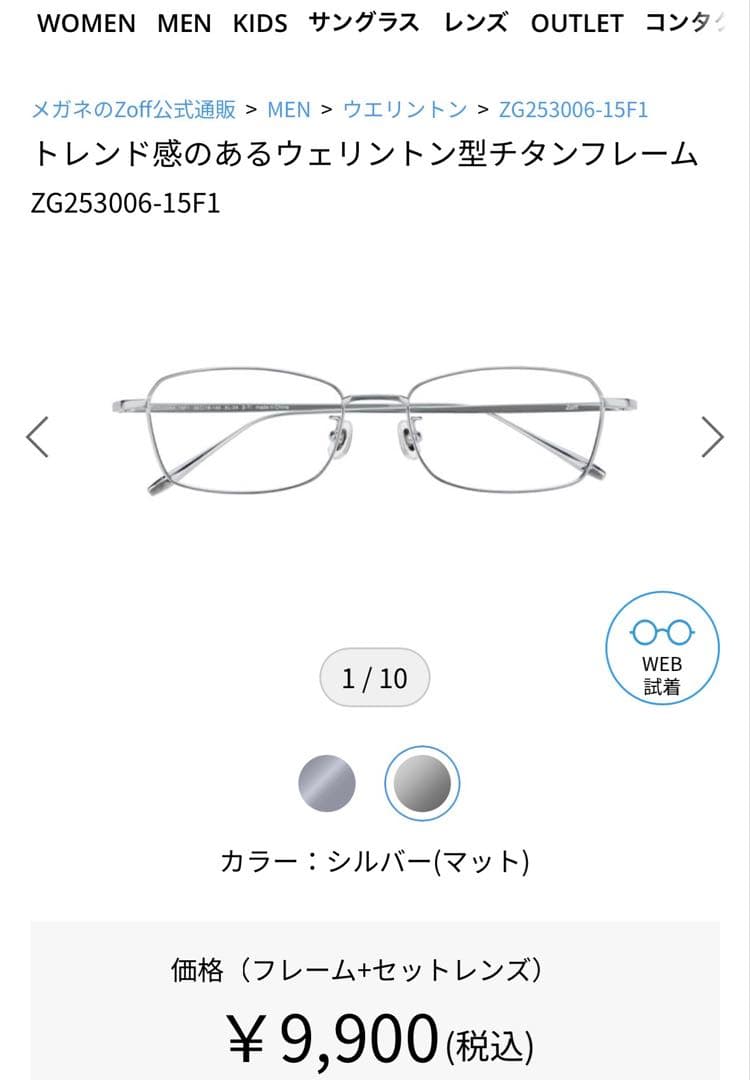The height and width of the screenshot is (1080, 750).
Task: Tap the メガネのZoff公式通販 breadcrumb link
Action: click(134, 109)
